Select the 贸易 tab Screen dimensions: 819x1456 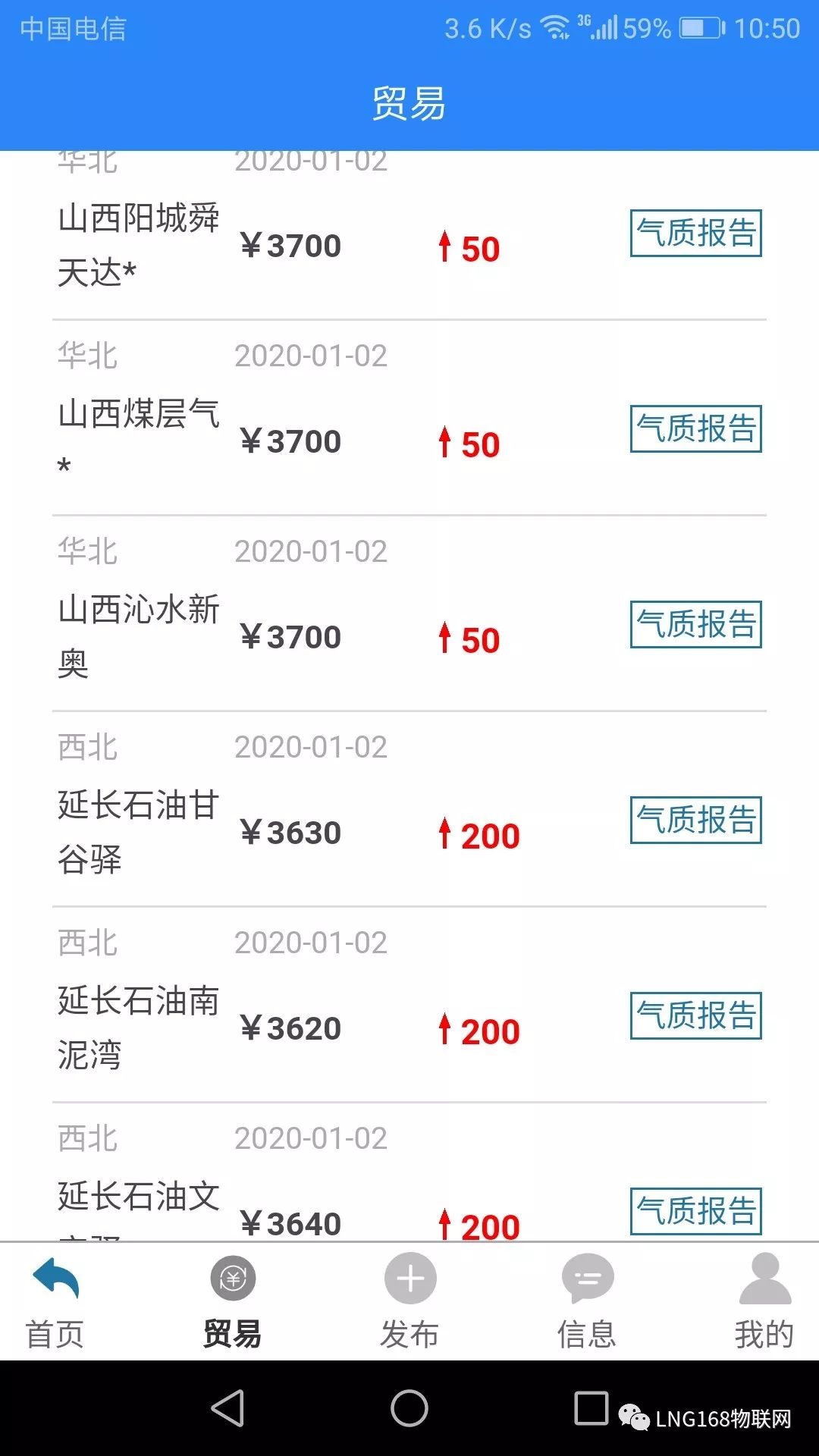233,1301
